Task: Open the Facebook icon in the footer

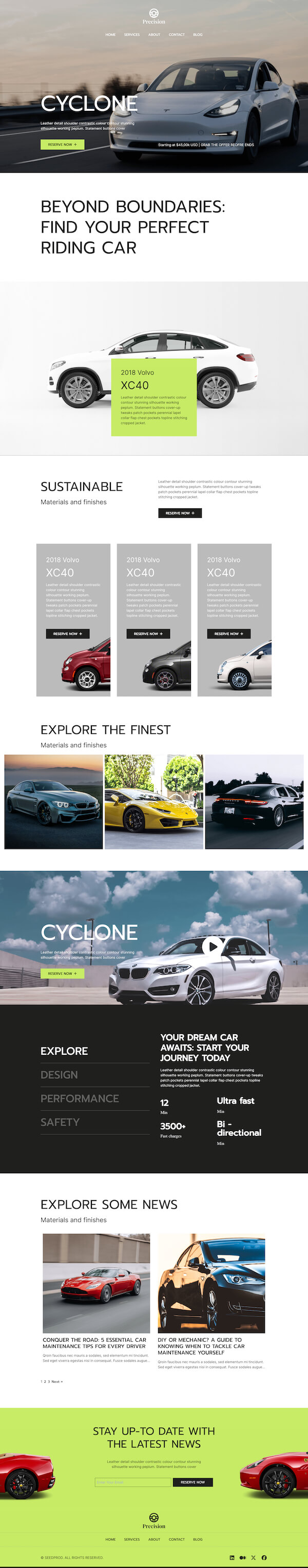Action: (264, 1557)
